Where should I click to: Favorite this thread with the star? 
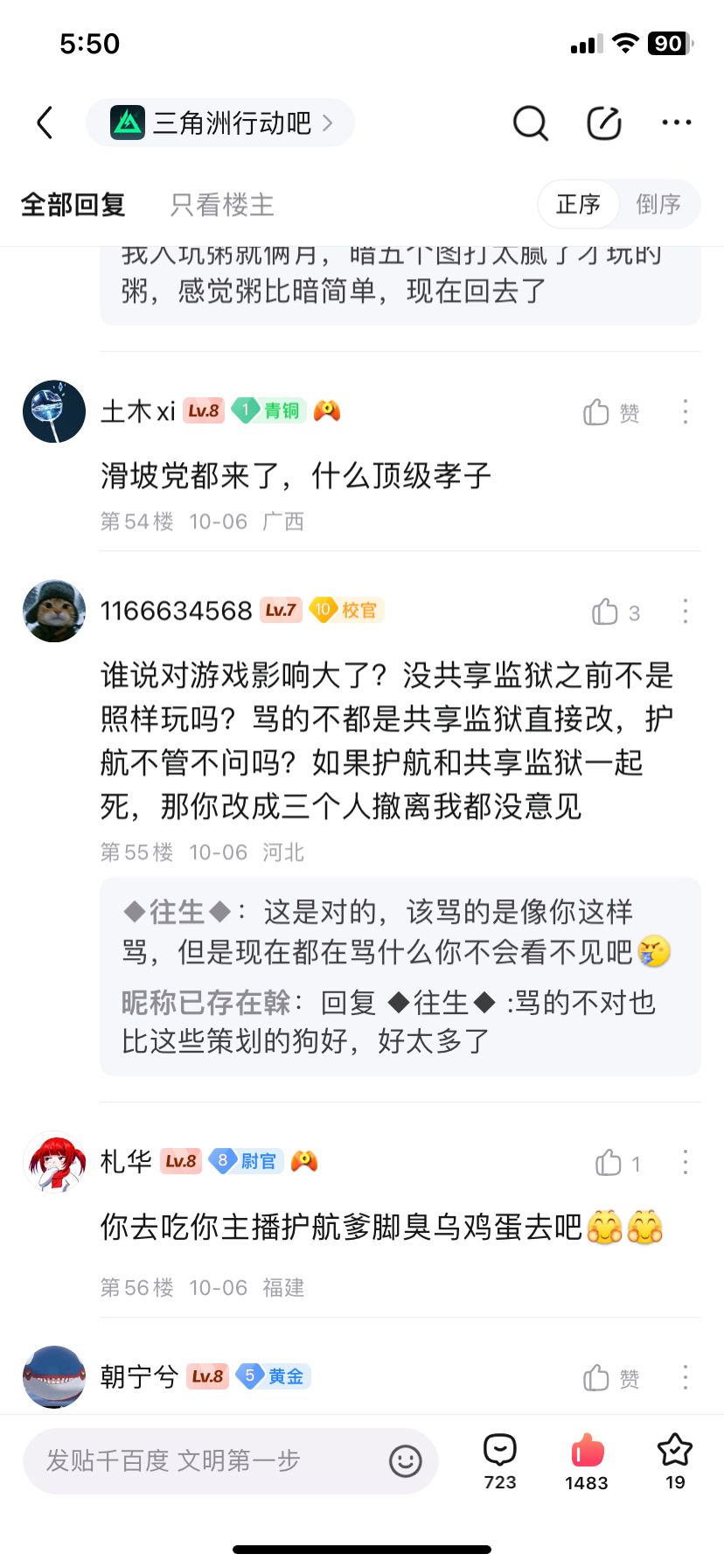point(675,1460)
